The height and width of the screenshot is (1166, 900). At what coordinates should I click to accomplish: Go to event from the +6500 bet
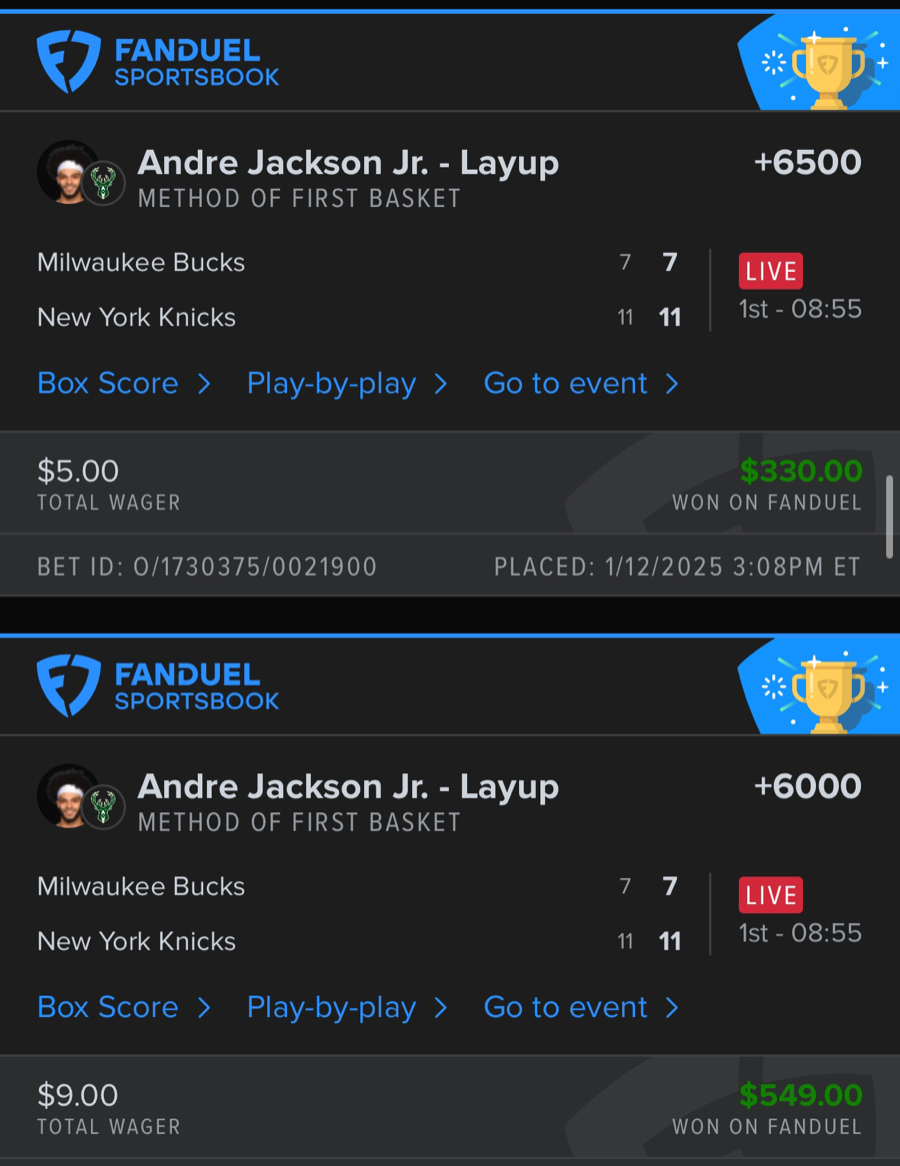pyautogui.click(x=580, y=384)
